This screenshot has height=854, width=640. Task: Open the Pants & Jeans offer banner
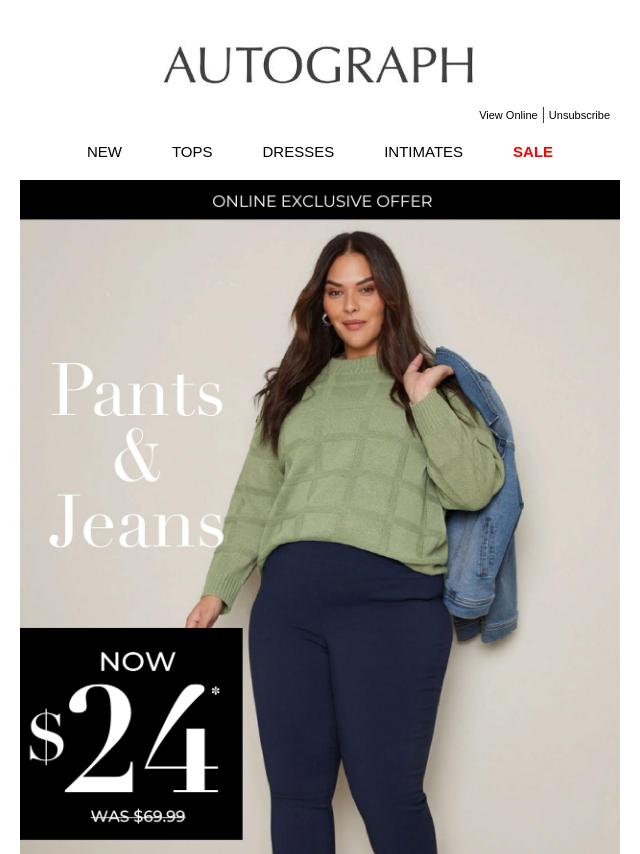[x=320, y=520]
